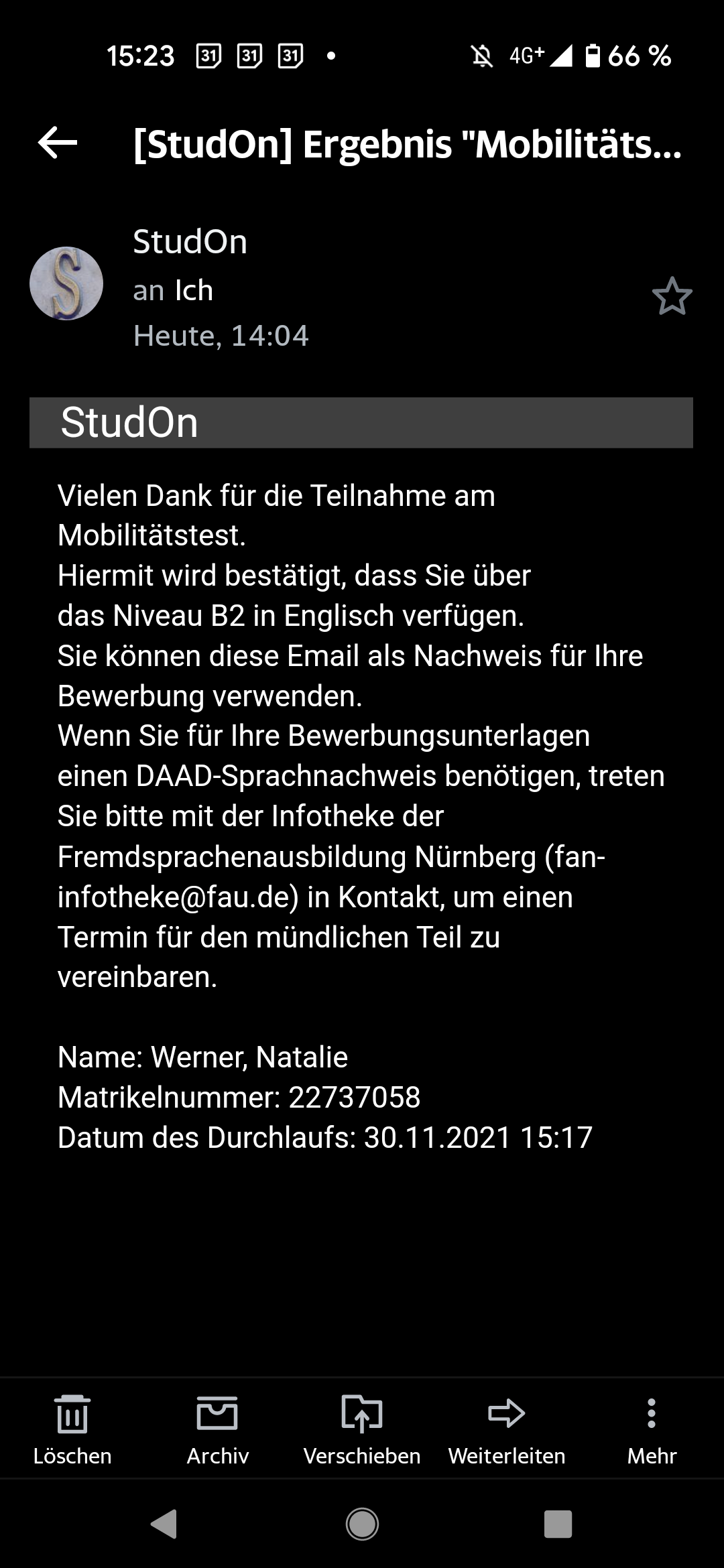Open StudOn sender avatar

(x=66, y=283)
